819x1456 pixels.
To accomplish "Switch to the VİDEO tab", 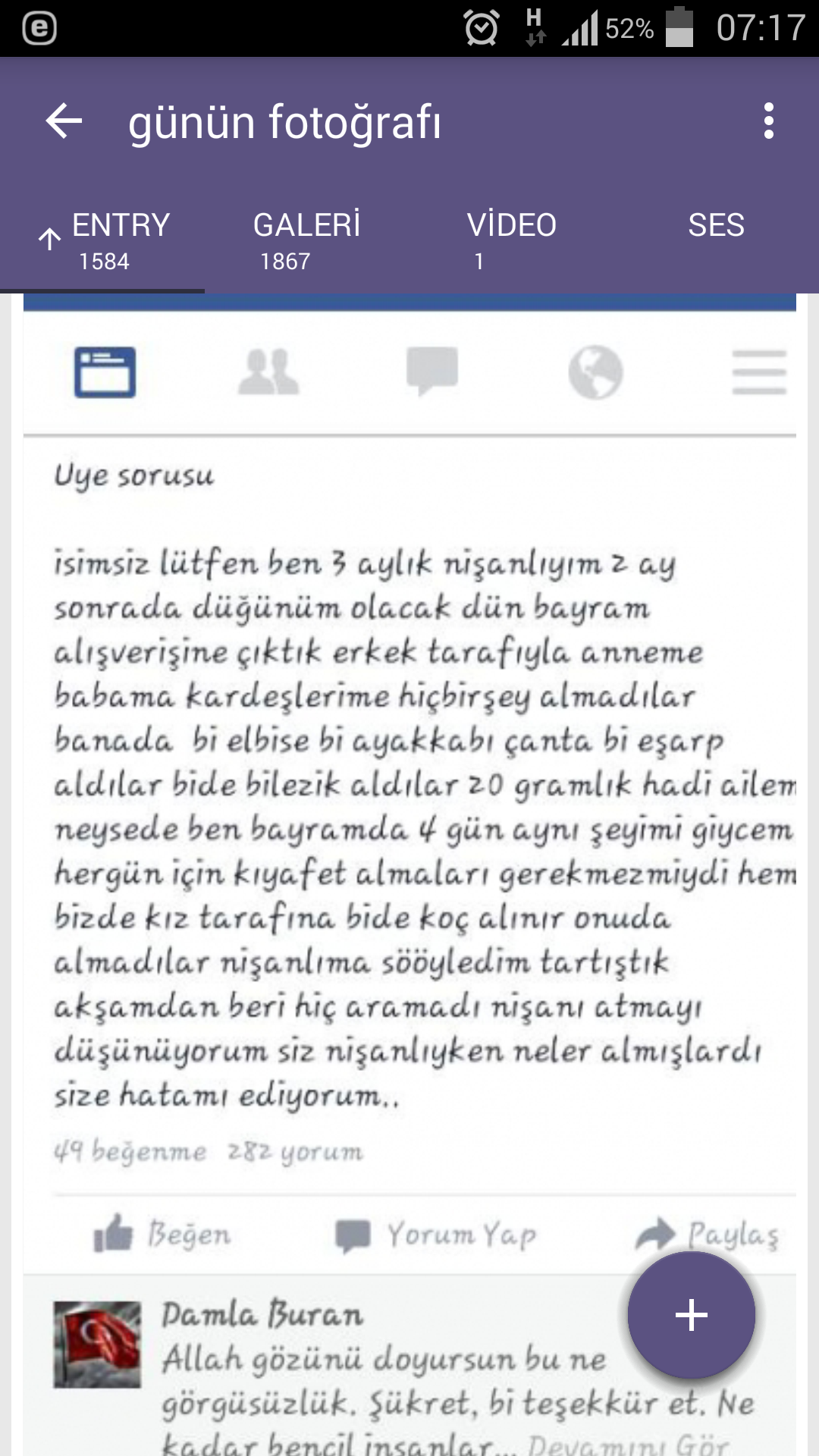I will (x=511, y=240).
